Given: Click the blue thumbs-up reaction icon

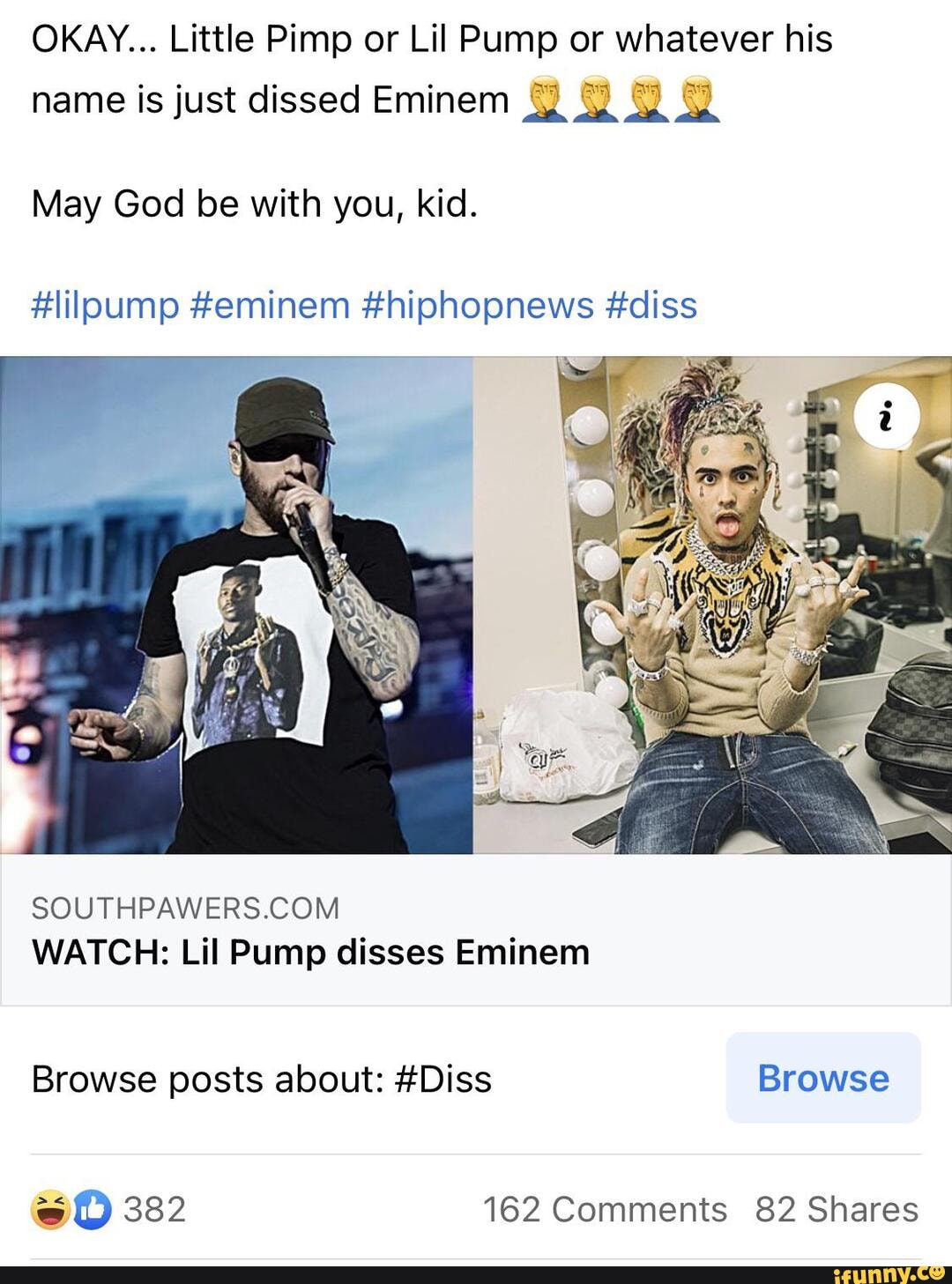Looking at the screenshot, I should (92, 1209).
